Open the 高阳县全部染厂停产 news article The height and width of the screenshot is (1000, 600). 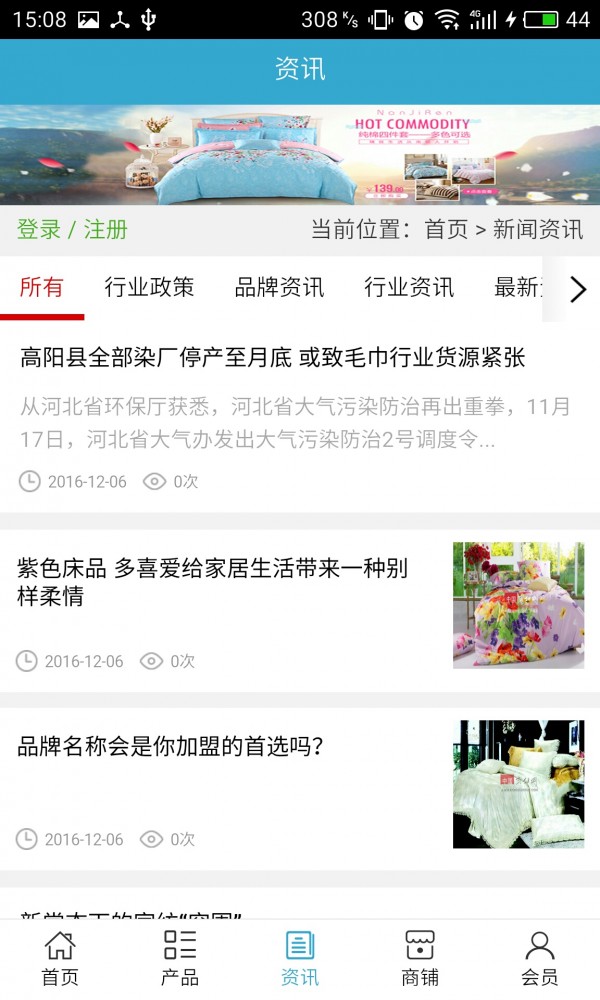point(273,358)
